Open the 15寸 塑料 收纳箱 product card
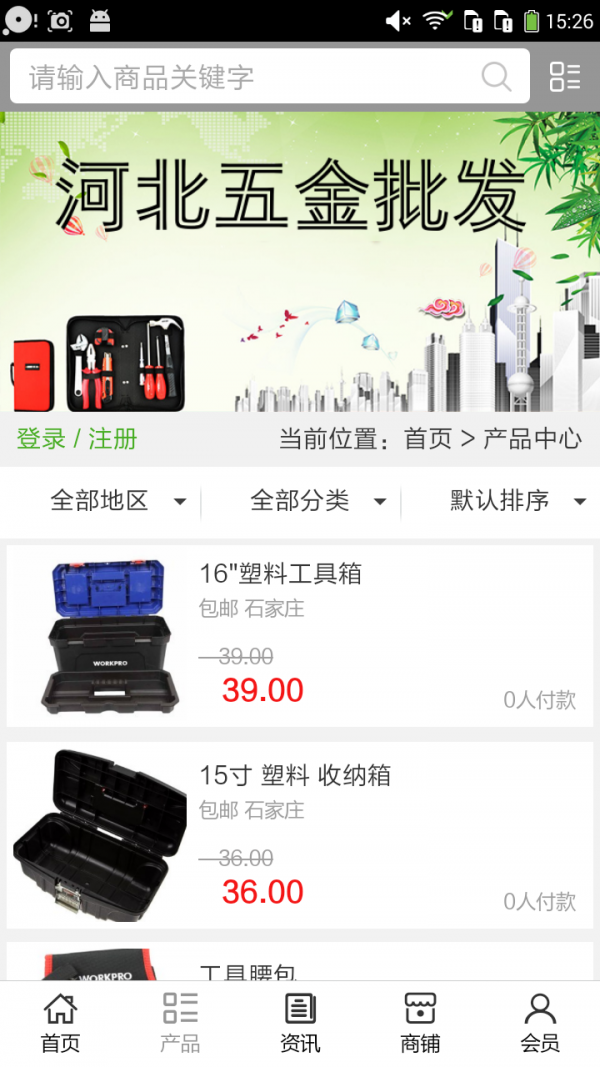Viewport: 600px width, 1067px height. (300, 835)
